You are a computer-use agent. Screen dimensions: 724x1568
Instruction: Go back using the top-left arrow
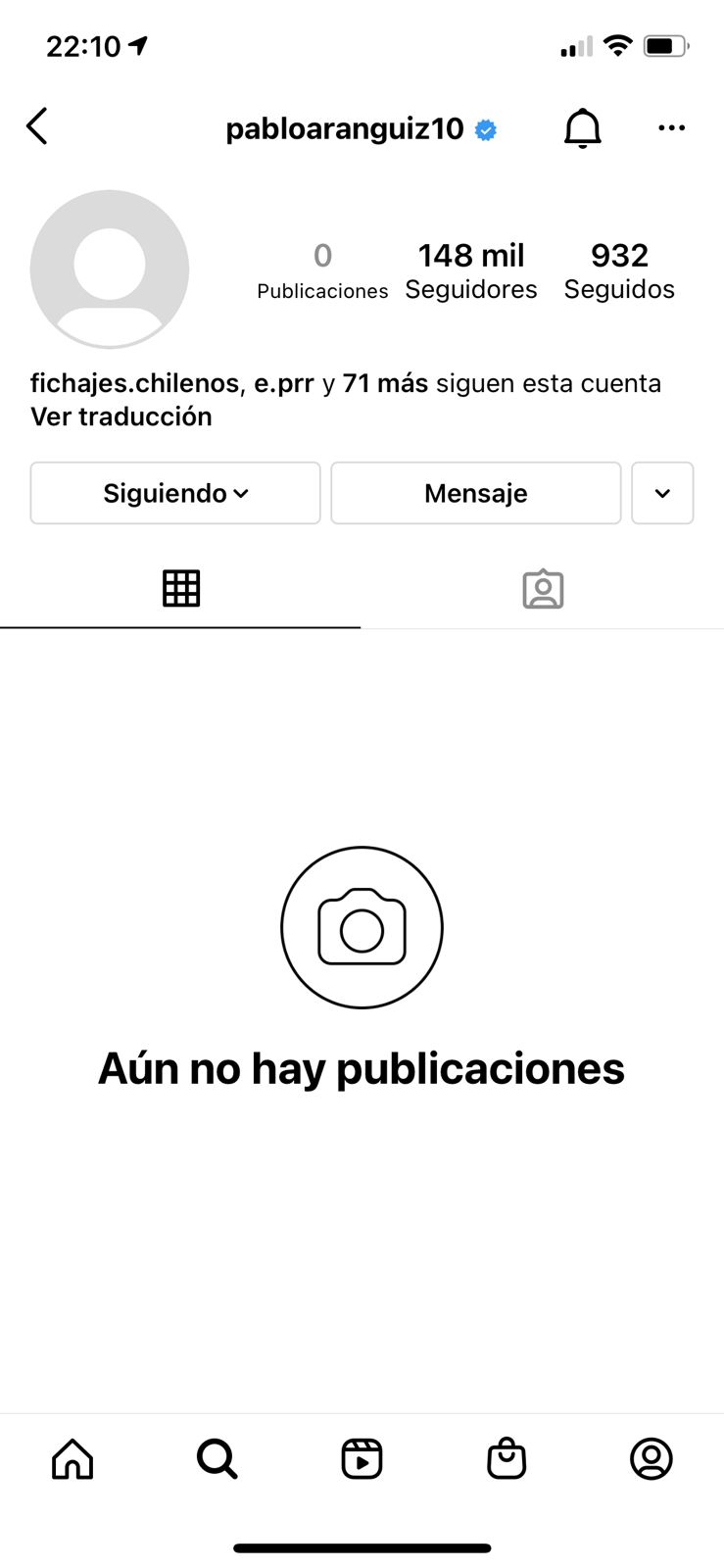(x=37, y=127)
